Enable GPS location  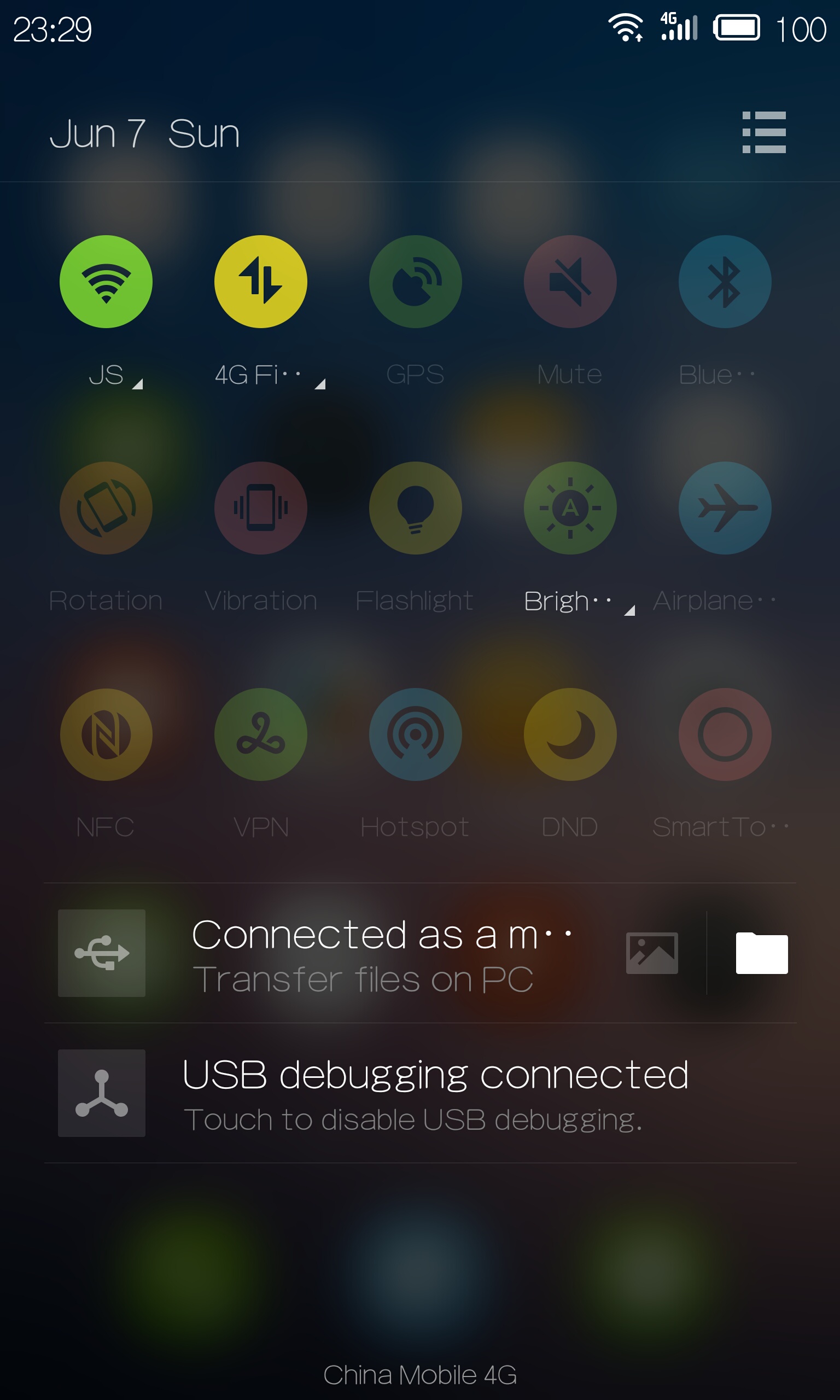[x=416, y=281]
